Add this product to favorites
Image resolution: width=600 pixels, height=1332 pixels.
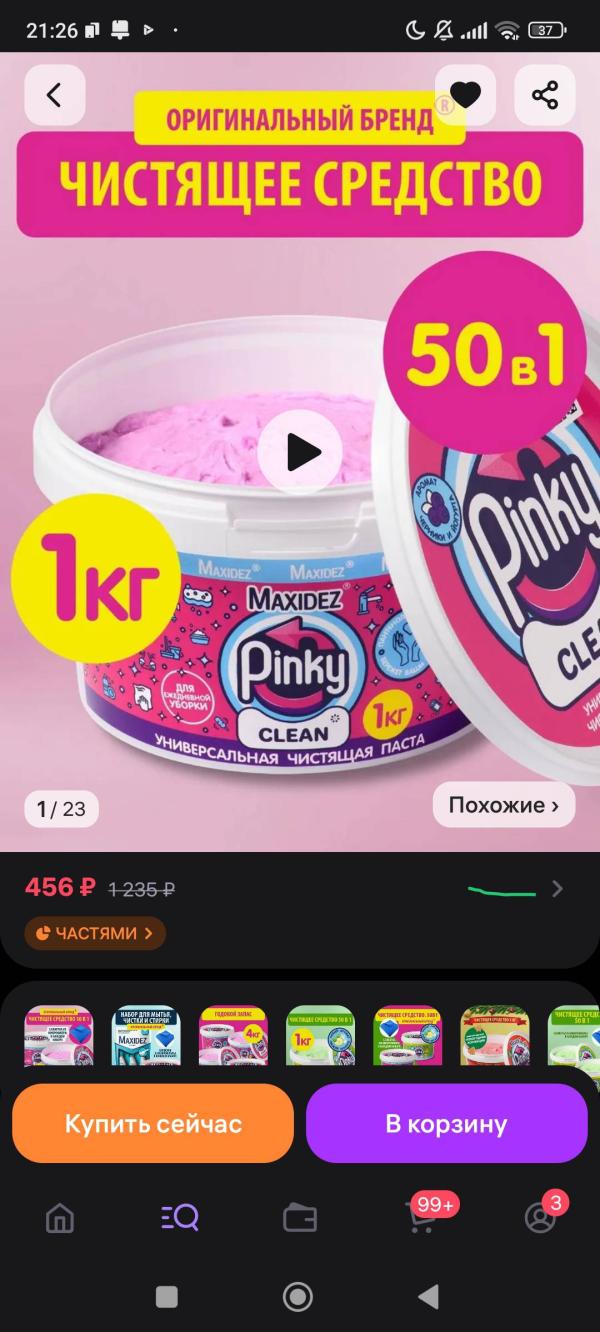pos(465,95)
